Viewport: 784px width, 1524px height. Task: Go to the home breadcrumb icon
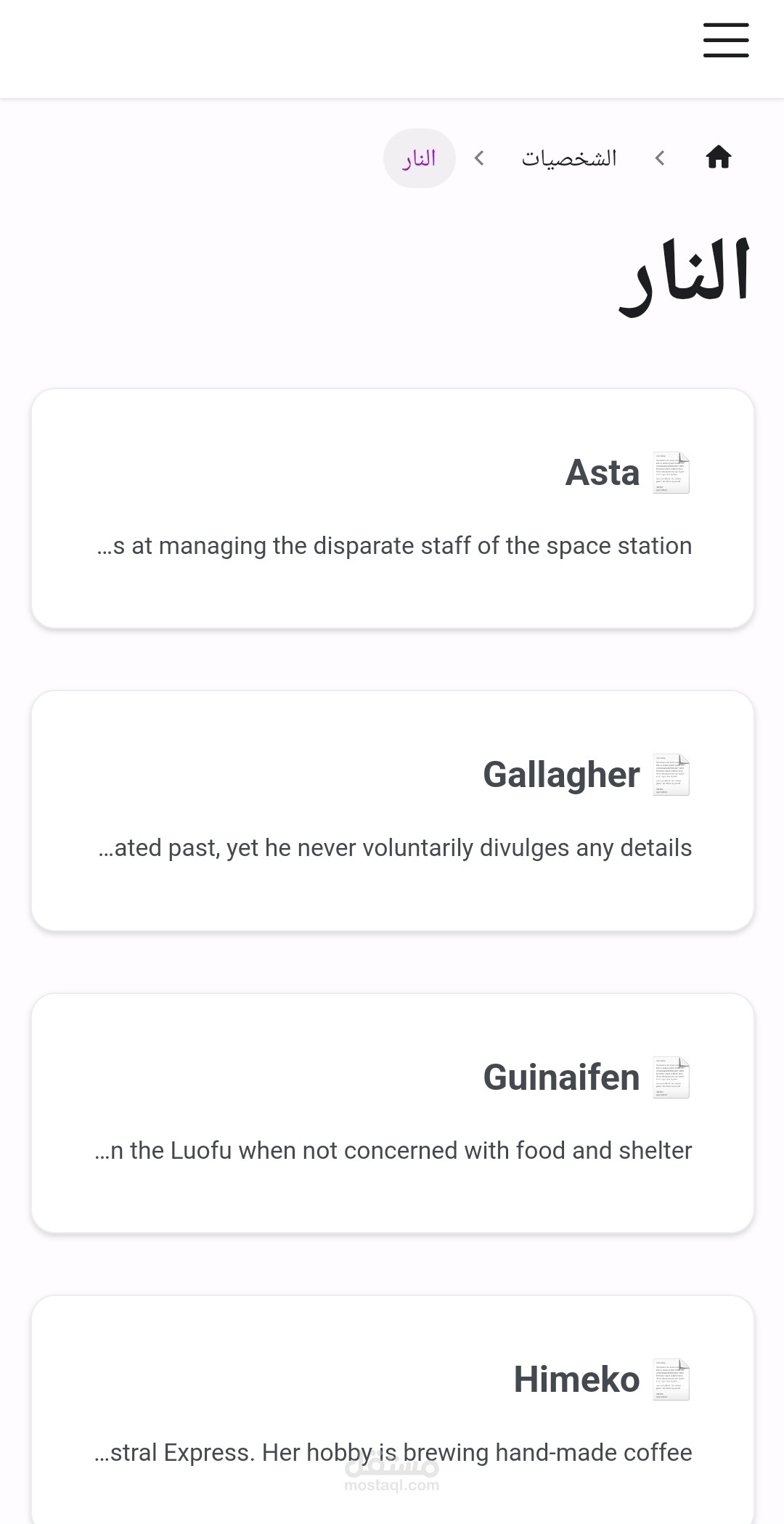[719, 158]
